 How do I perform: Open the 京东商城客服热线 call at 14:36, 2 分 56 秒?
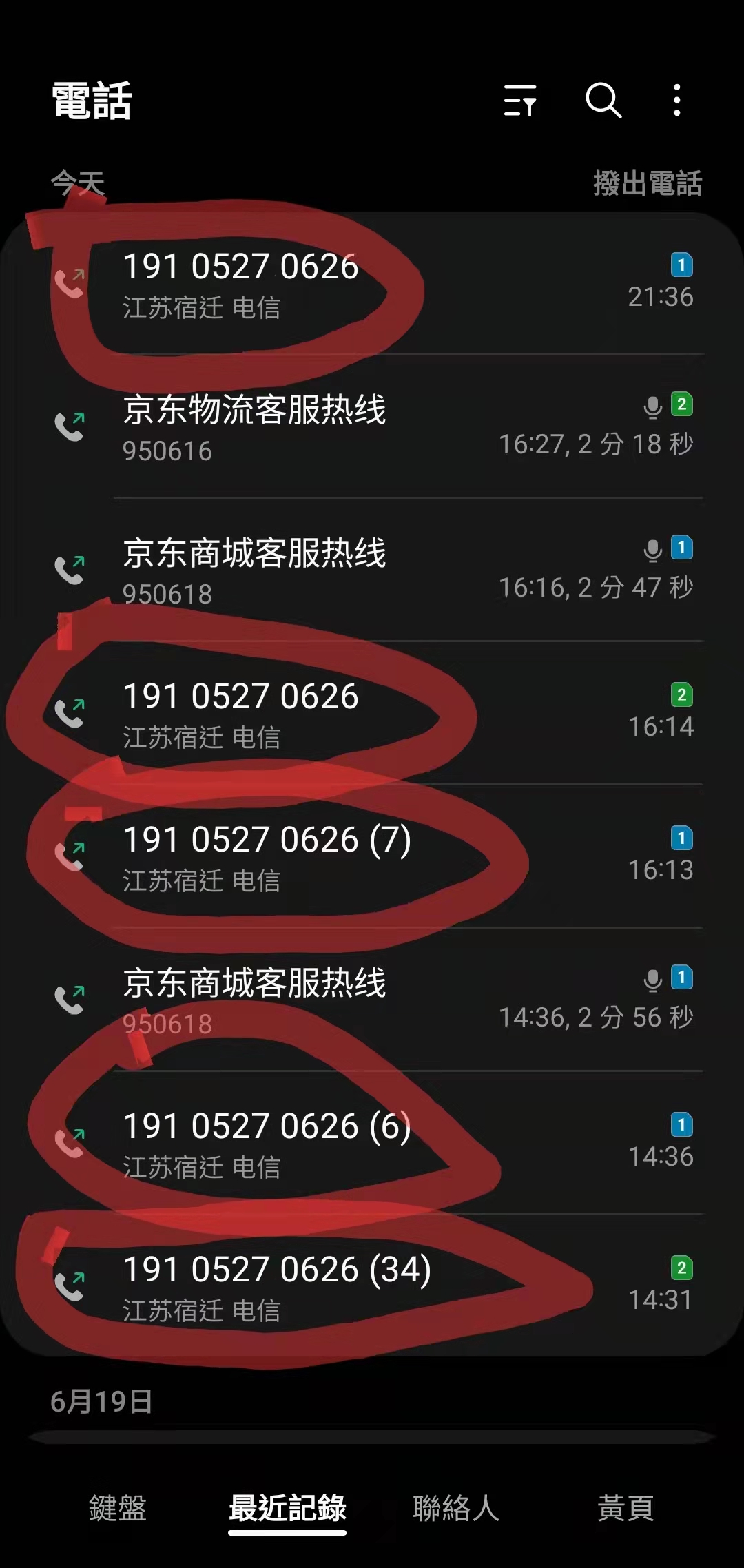click(372, 1000)
